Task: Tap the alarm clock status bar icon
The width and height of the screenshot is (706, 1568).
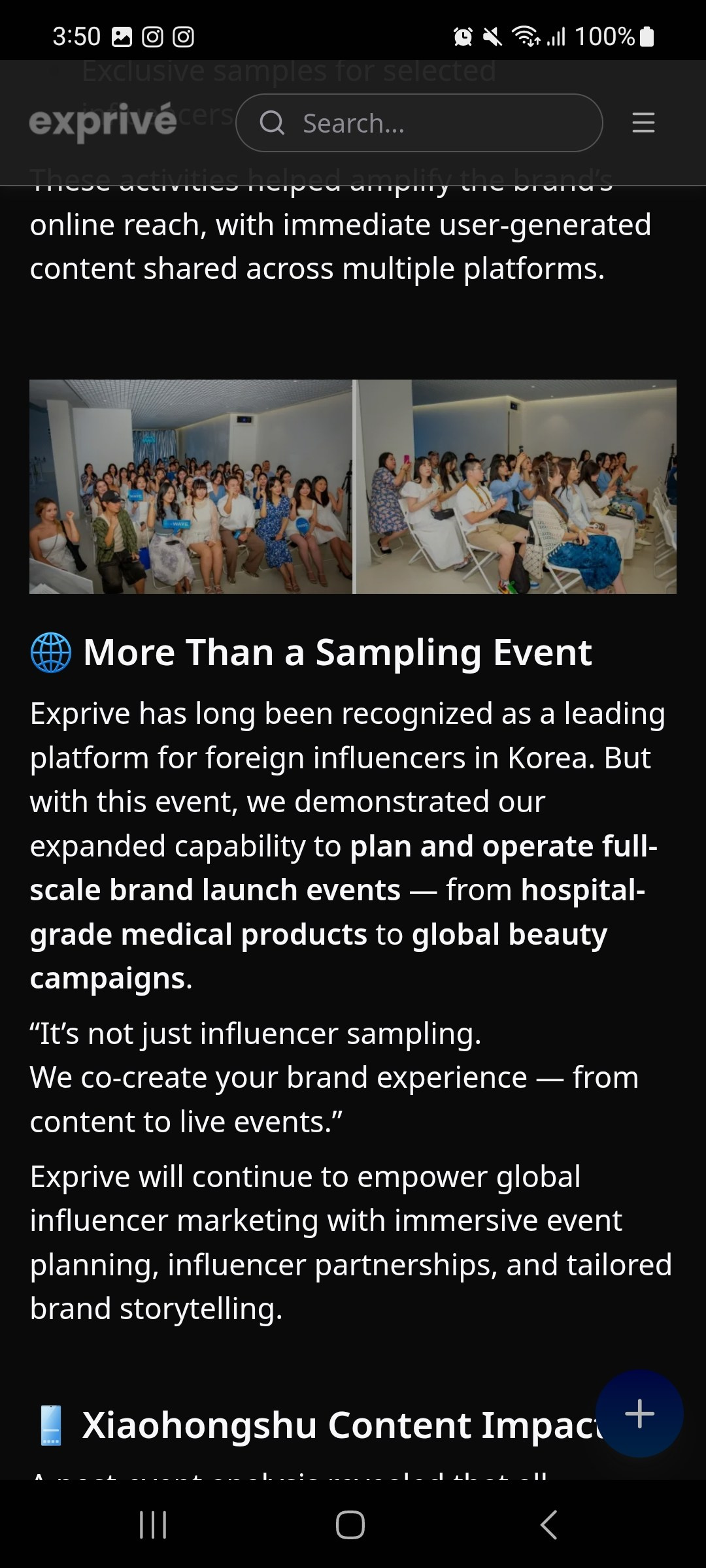Action: pyautogui.click(x=462, y=36)
